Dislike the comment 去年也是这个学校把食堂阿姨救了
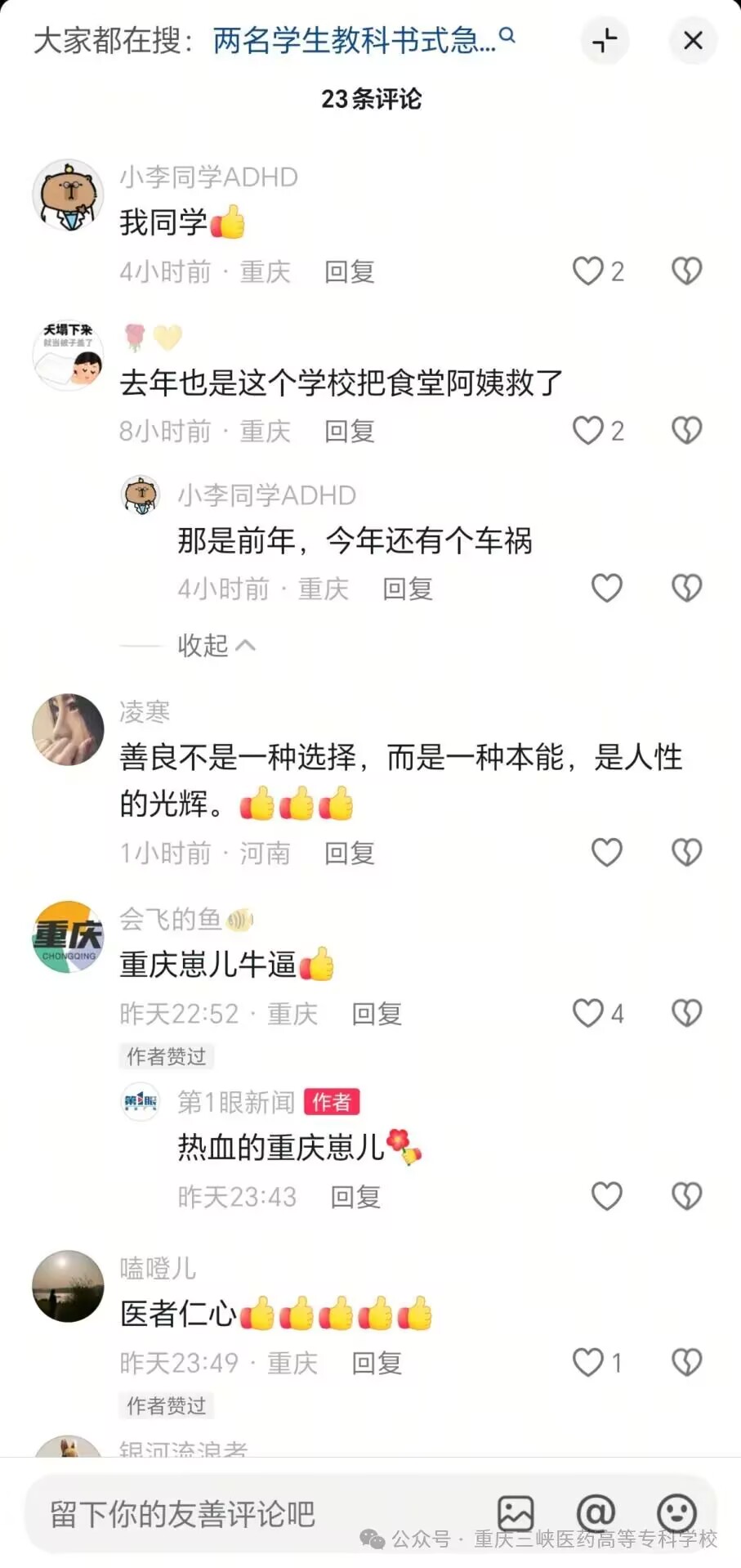This screenshot has width=741, height=1568. coord(686,431)
